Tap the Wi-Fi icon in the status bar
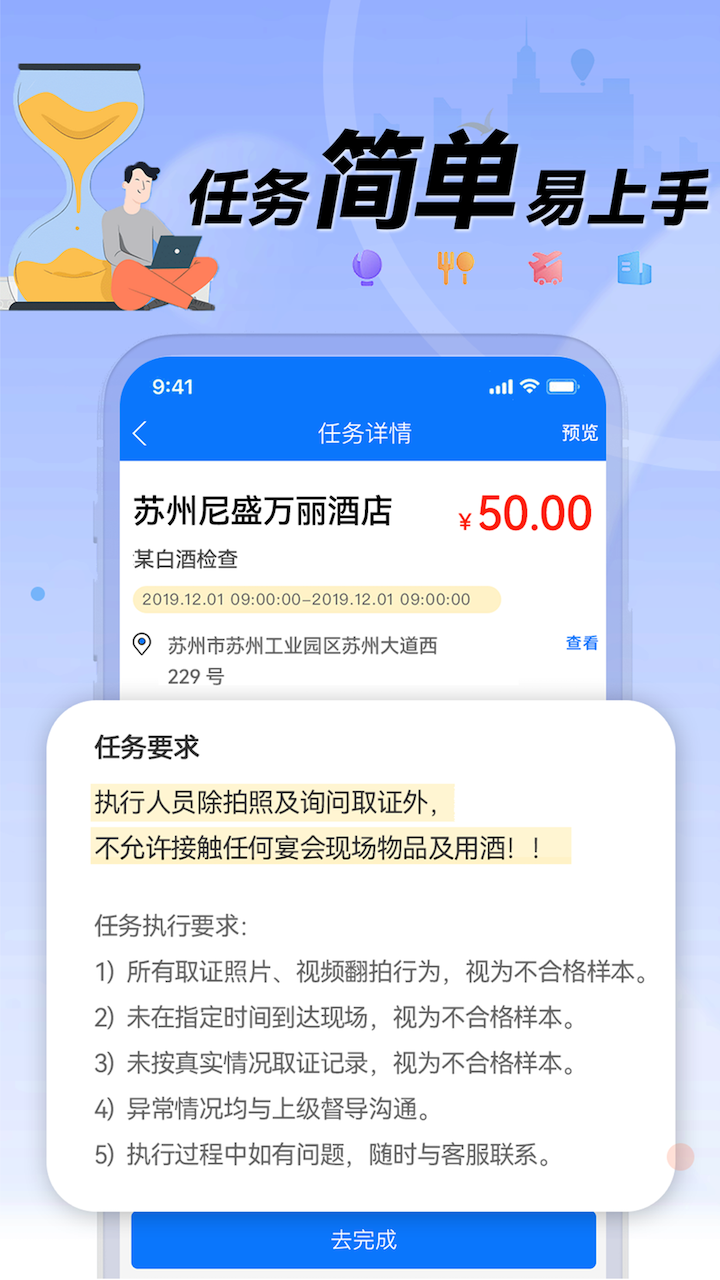 click(527, 386)
